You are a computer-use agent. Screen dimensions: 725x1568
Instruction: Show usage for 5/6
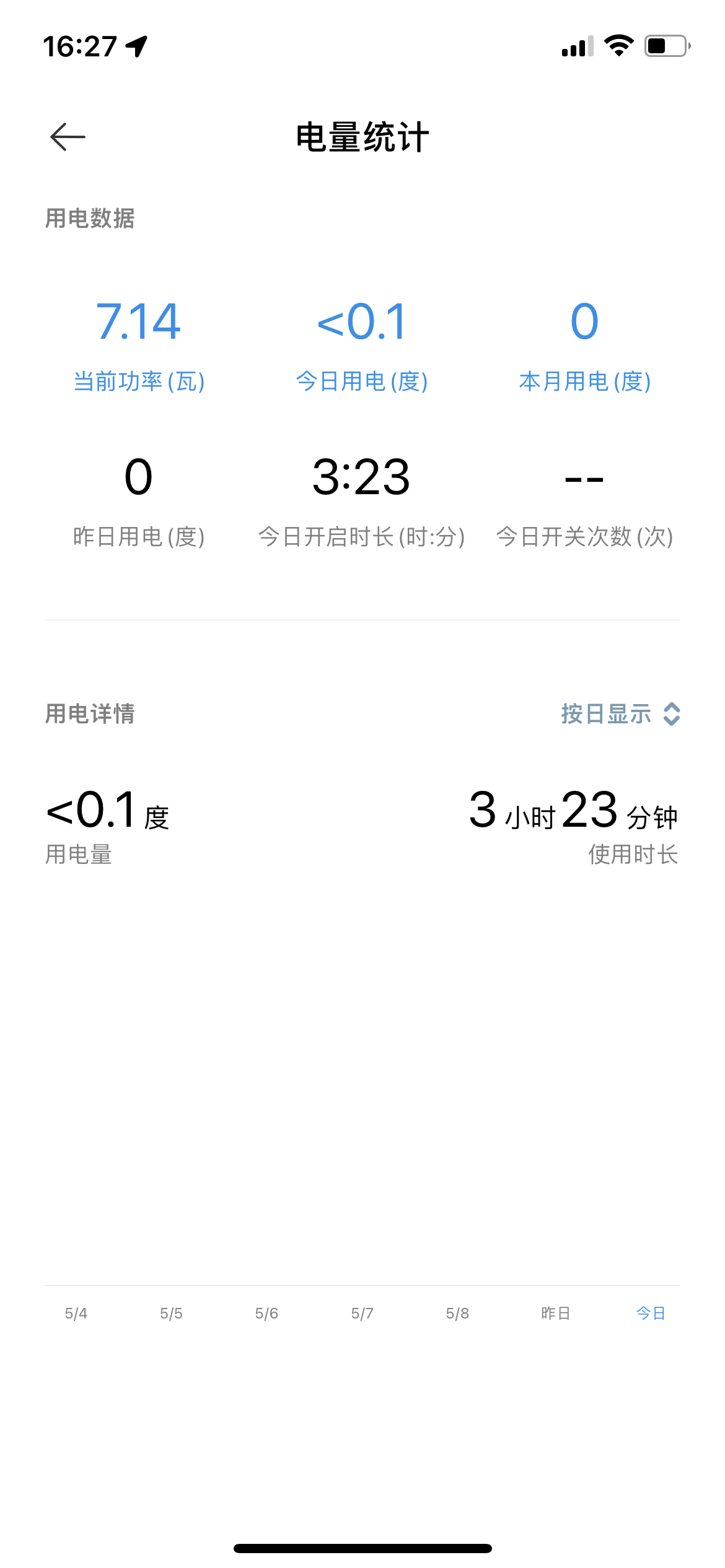click(x=266, y=1313)
